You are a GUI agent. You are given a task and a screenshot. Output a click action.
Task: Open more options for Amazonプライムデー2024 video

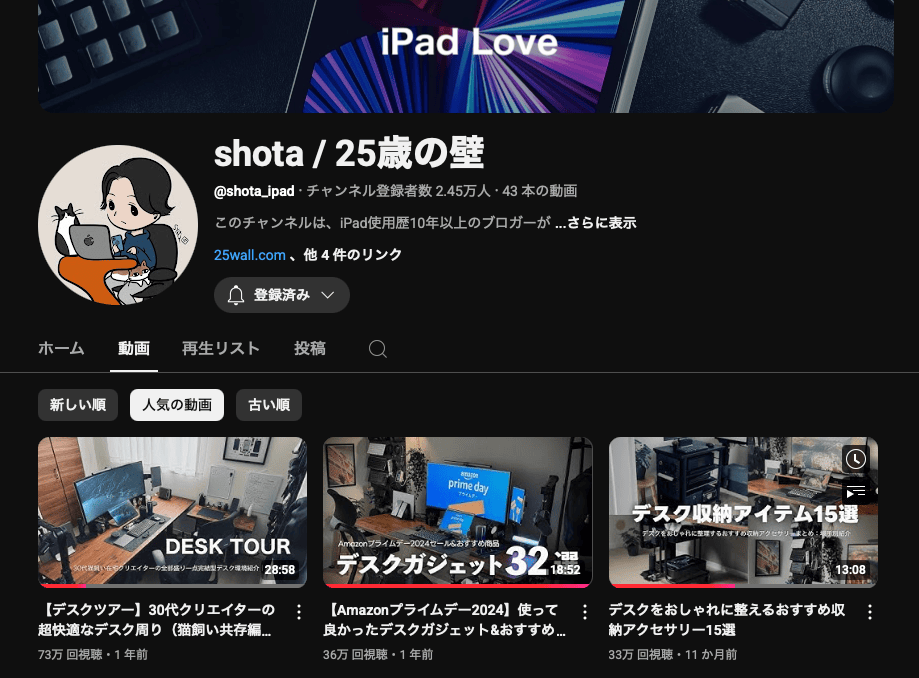point(584,612)
